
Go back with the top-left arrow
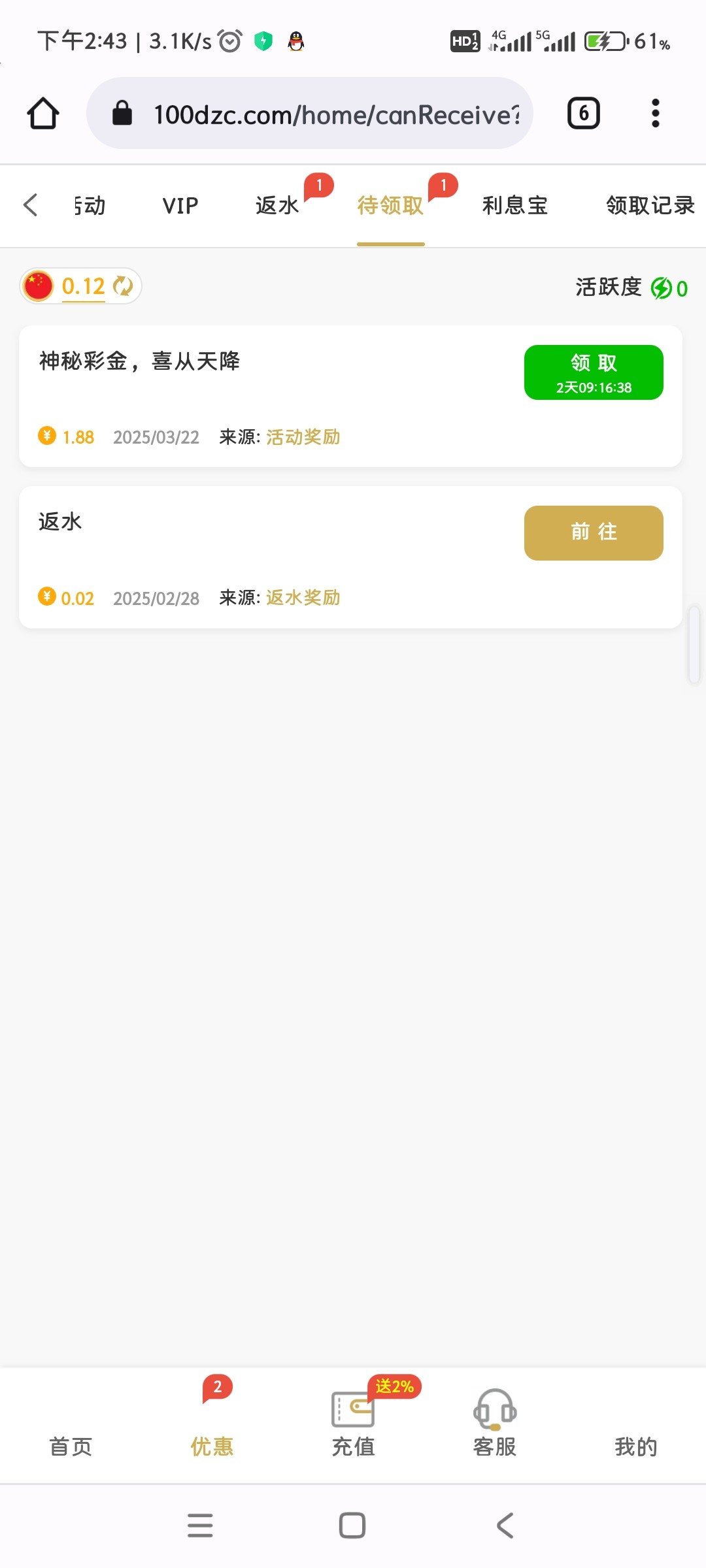tap(30, 205)
